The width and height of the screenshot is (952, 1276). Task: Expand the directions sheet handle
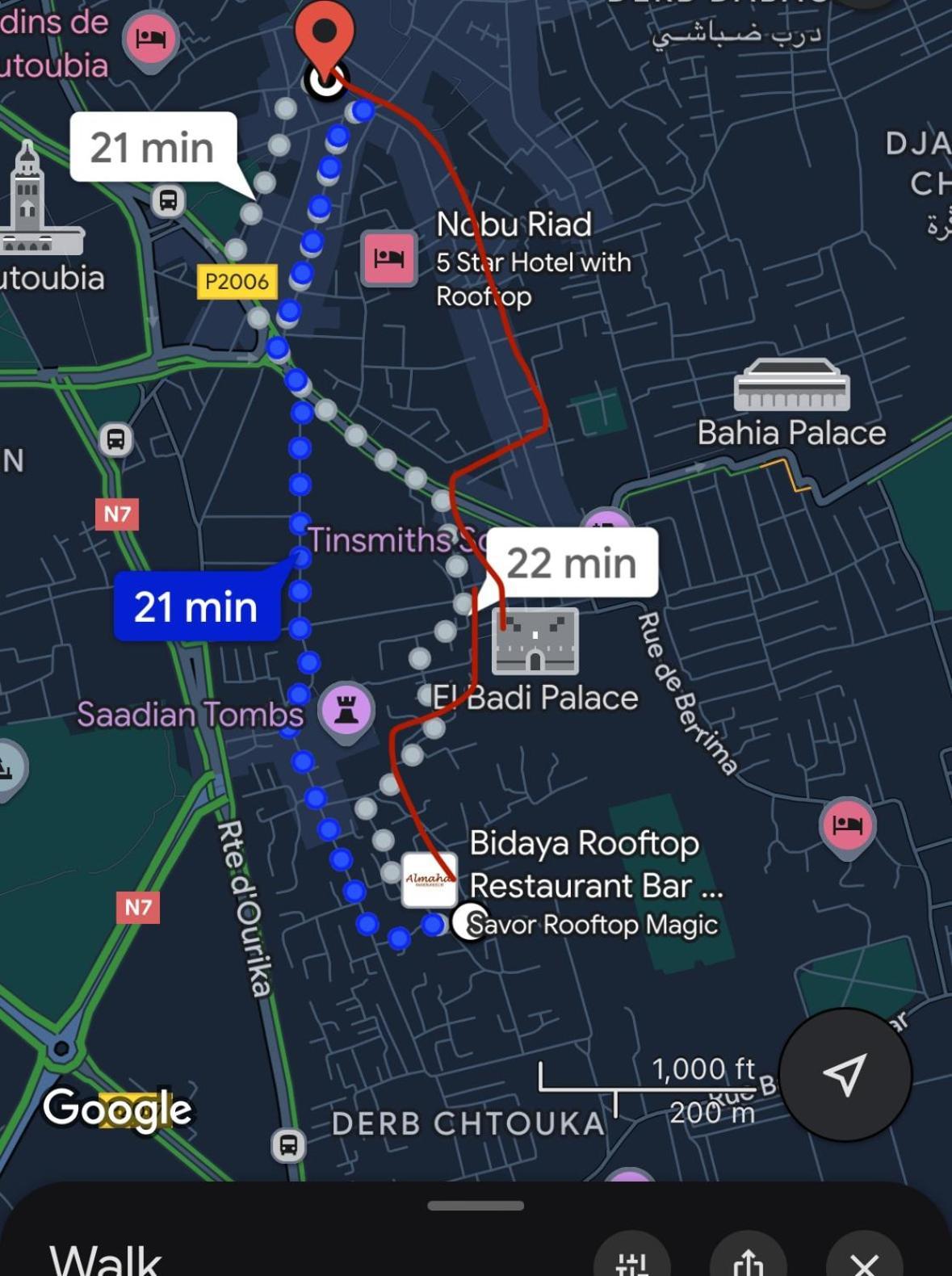click(x=476, y=1206)
